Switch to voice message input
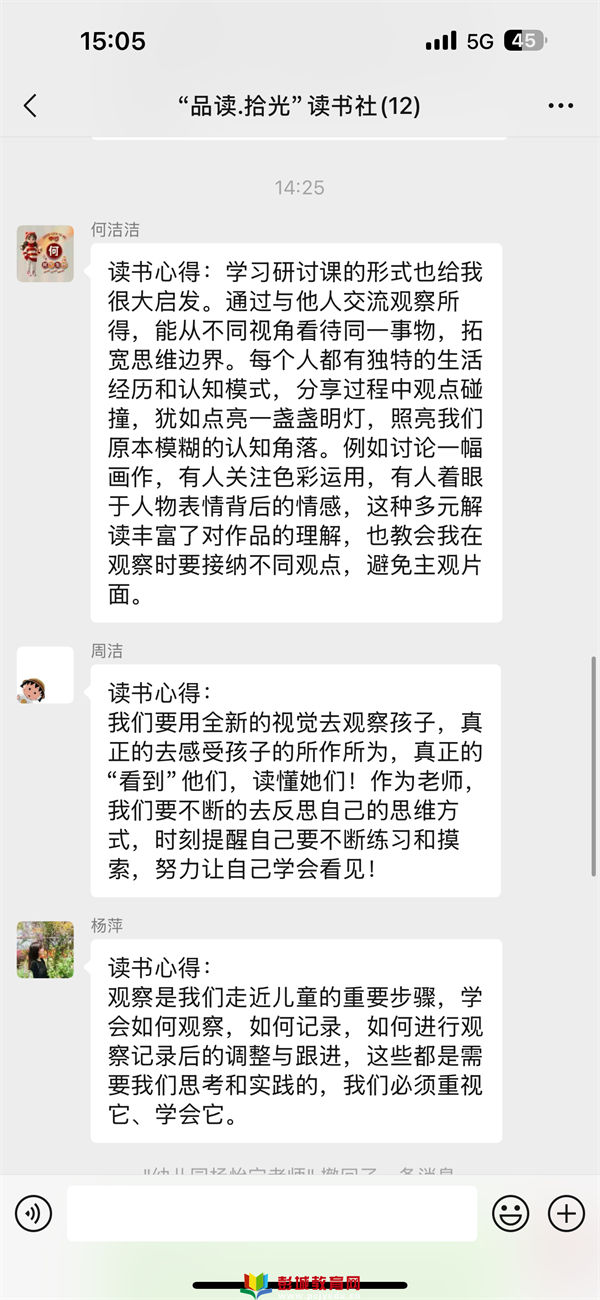Viewport: 600px width, 1300px height. click(x=33, y=1214)
